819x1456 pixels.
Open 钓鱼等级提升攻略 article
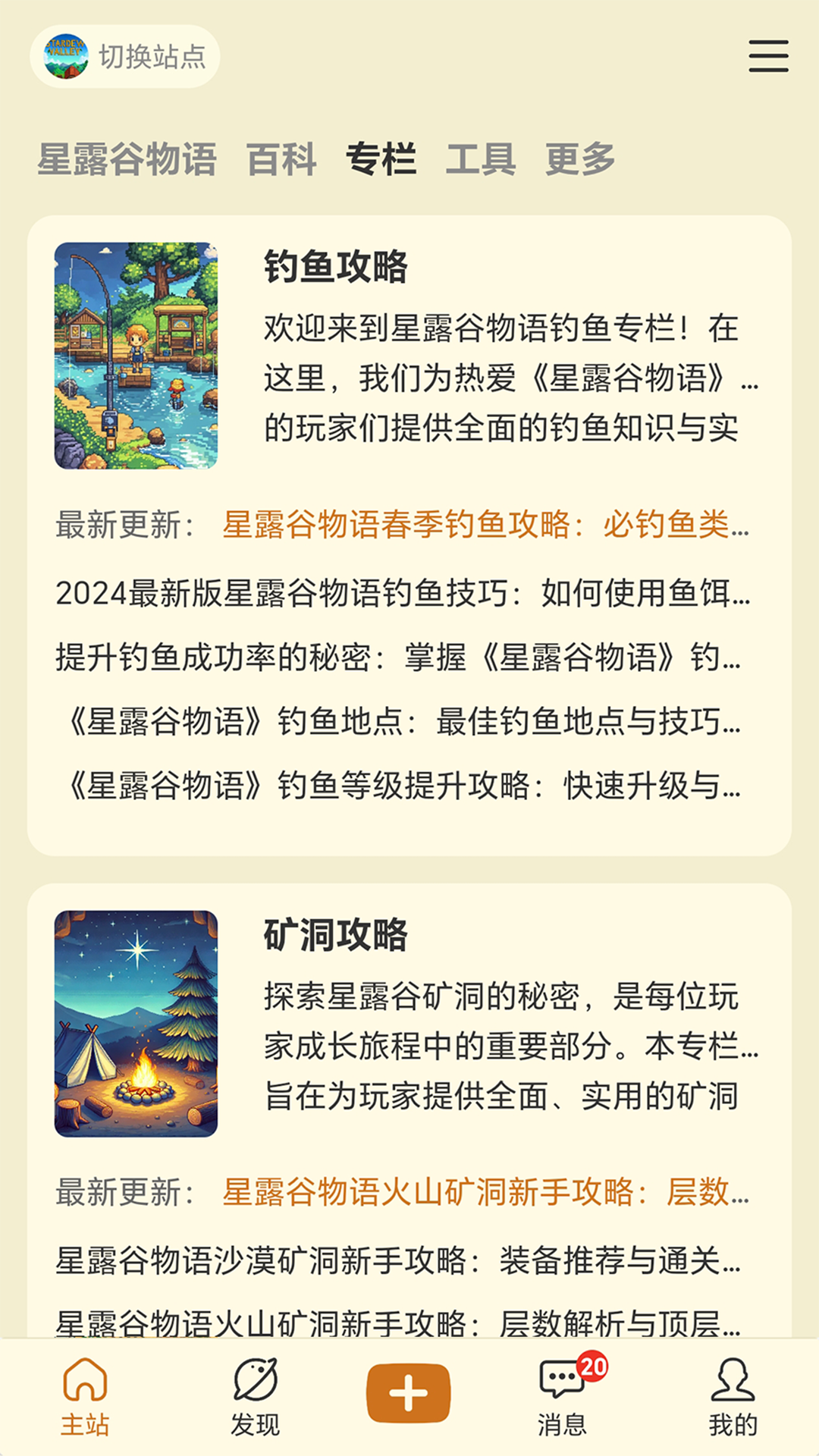pos(402,786)
